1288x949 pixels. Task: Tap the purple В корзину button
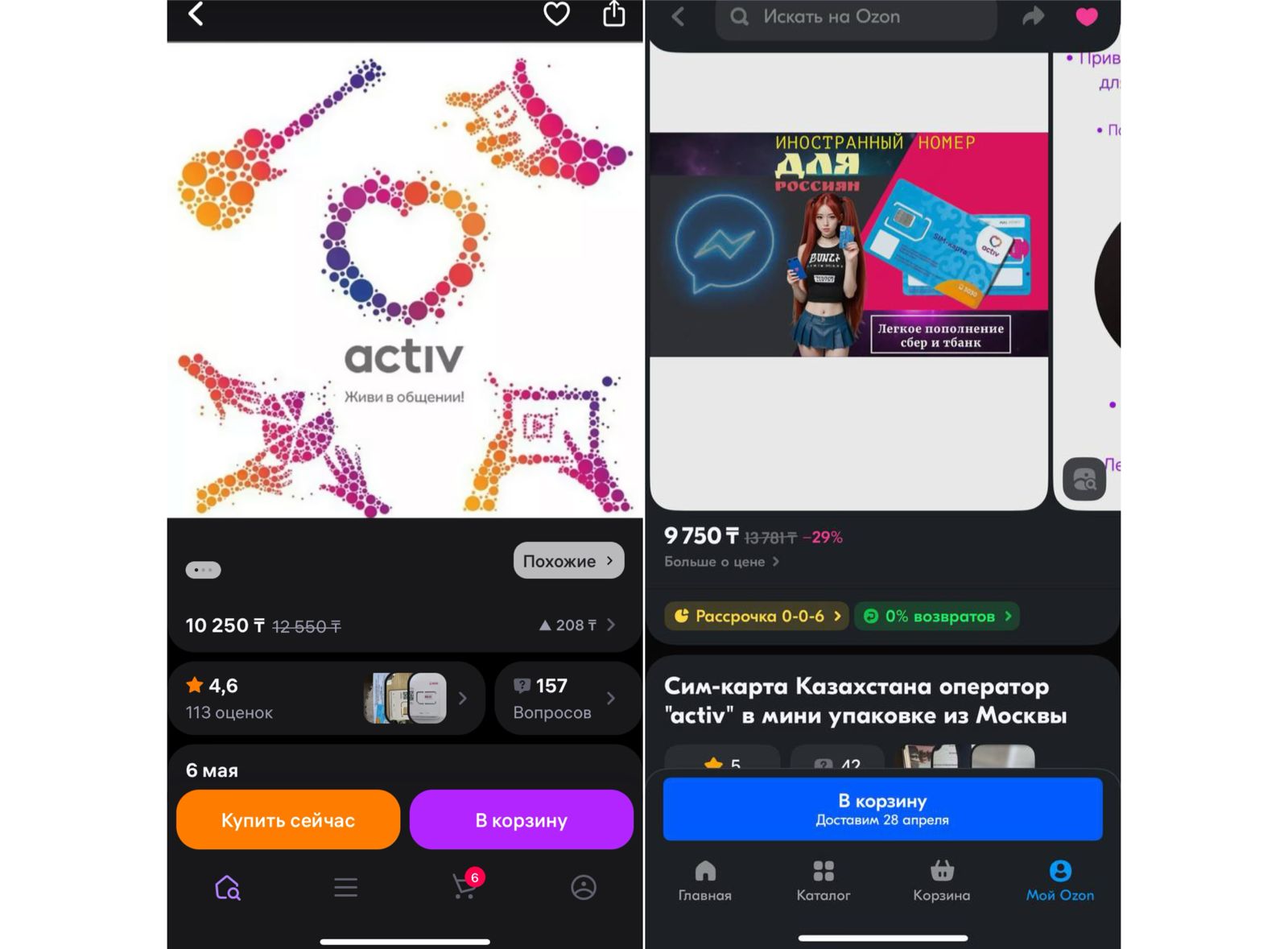coord(521,819)
